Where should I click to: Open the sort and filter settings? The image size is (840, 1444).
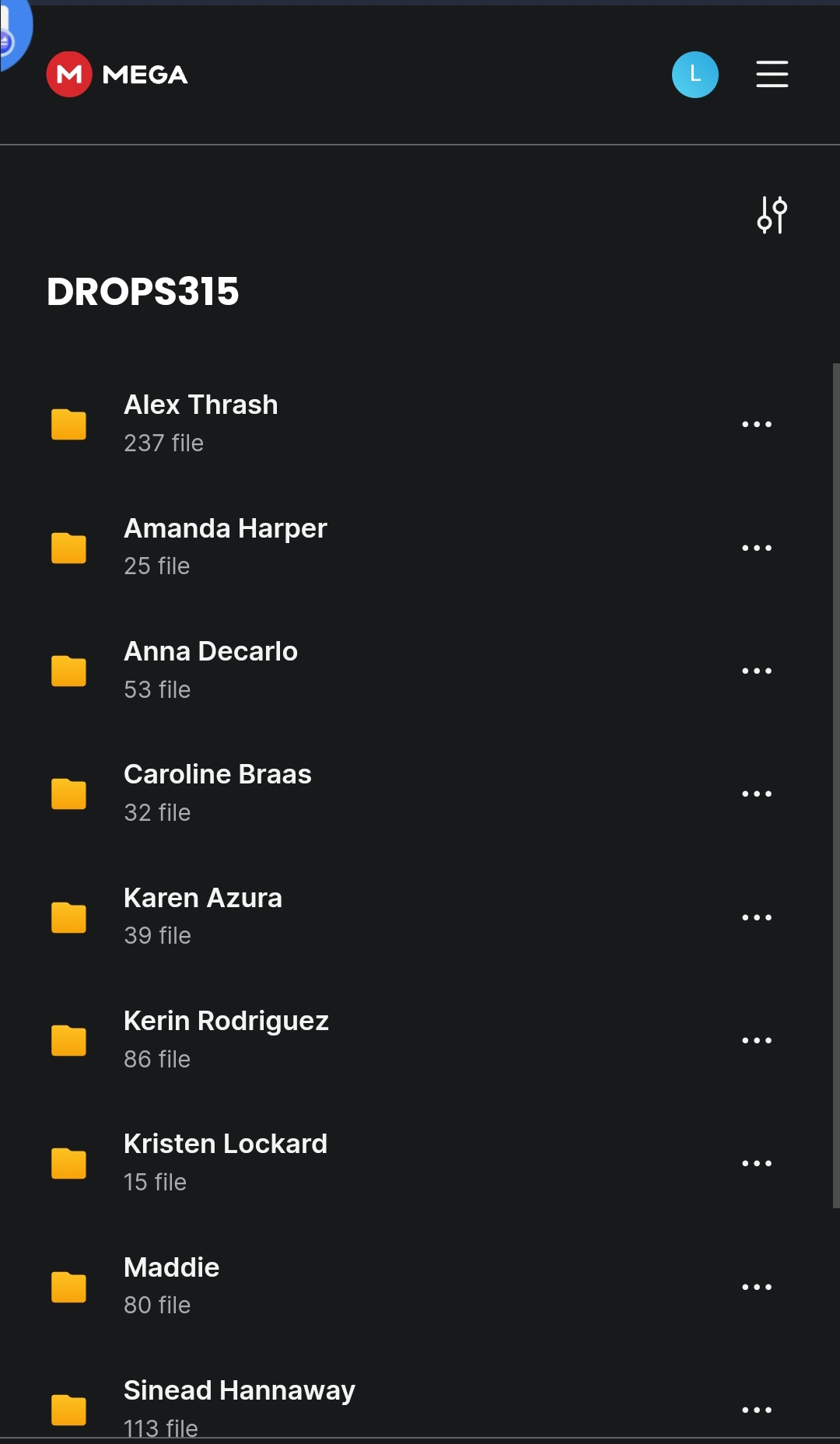[772, 215]
